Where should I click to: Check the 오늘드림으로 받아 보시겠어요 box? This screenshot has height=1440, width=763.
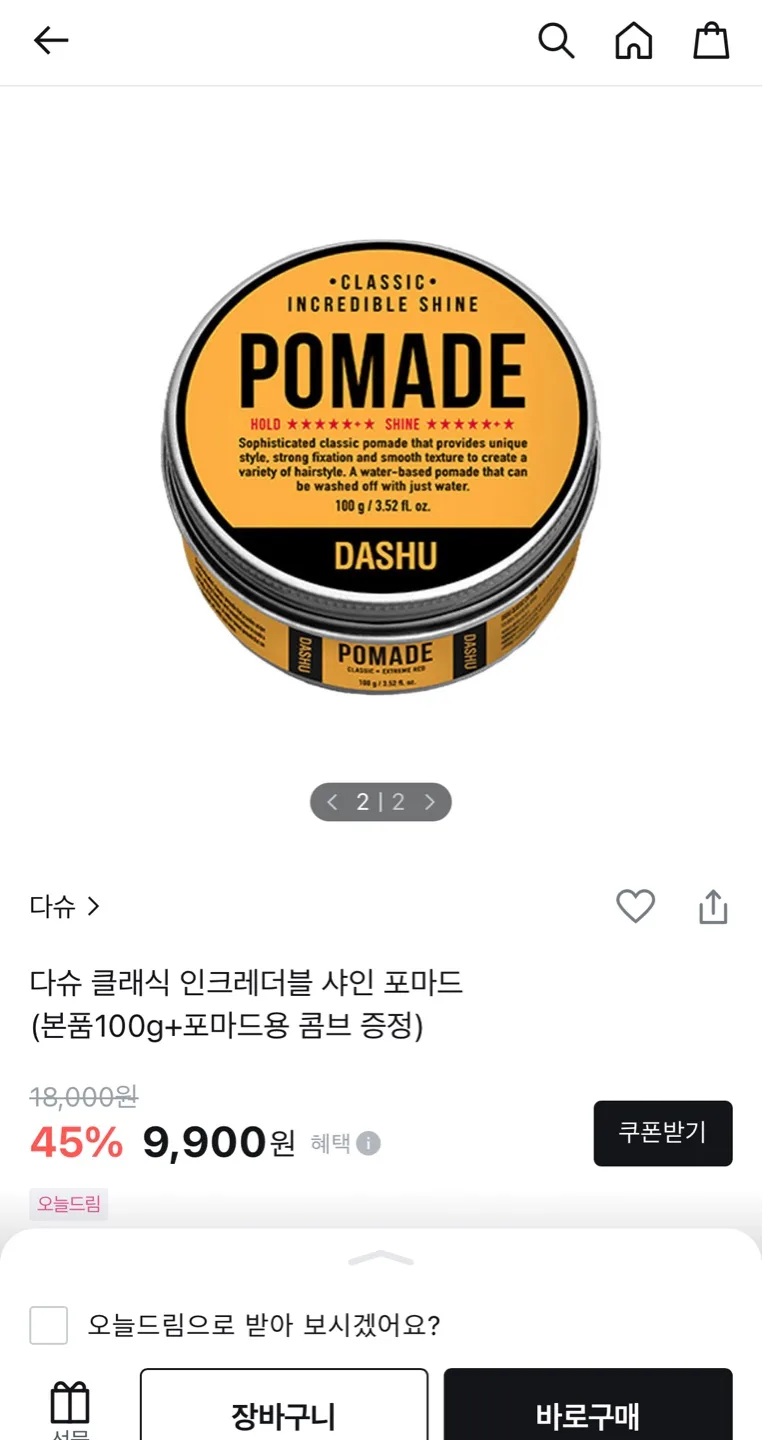tap(49, 1325)
